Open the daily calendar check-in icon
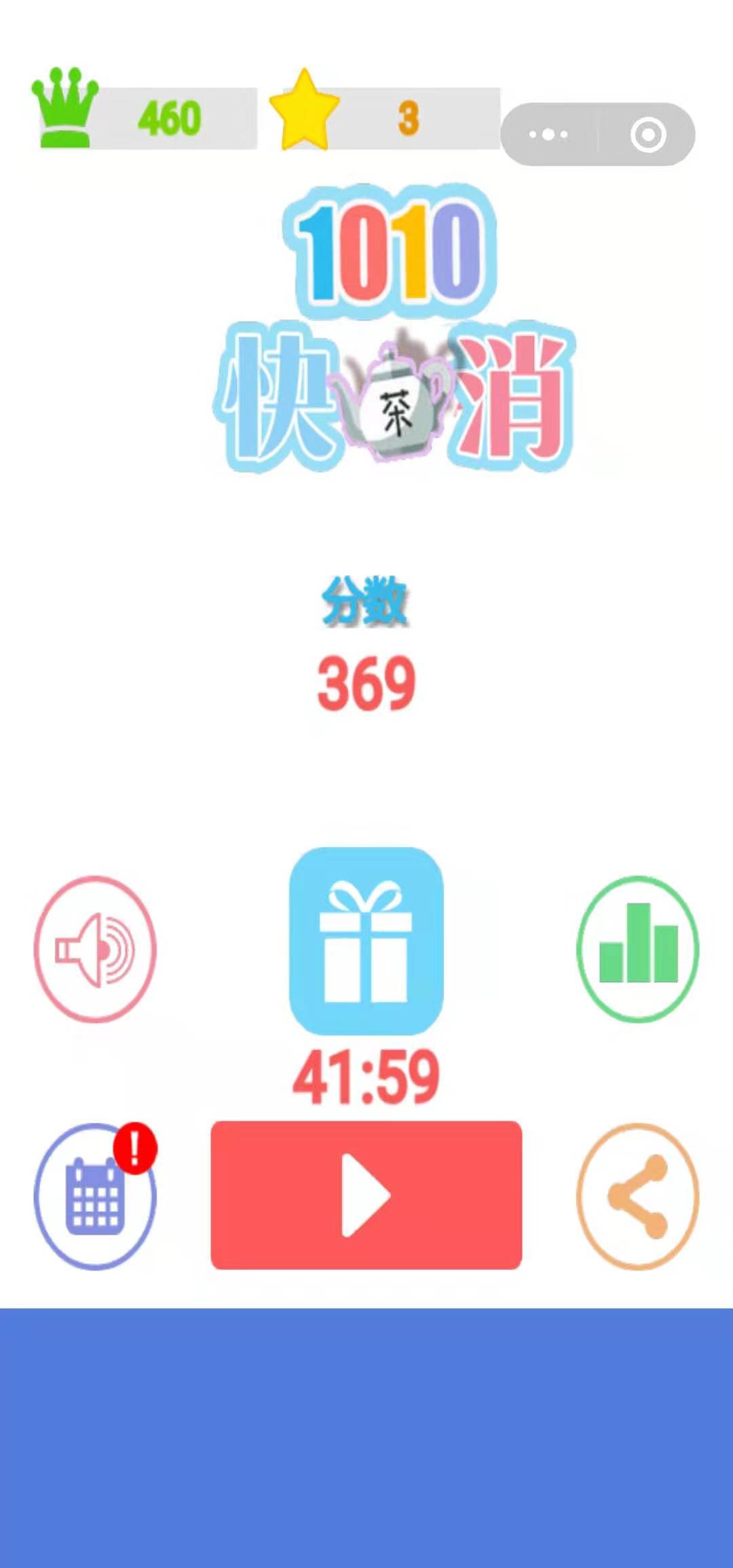 click(95, 1196)
